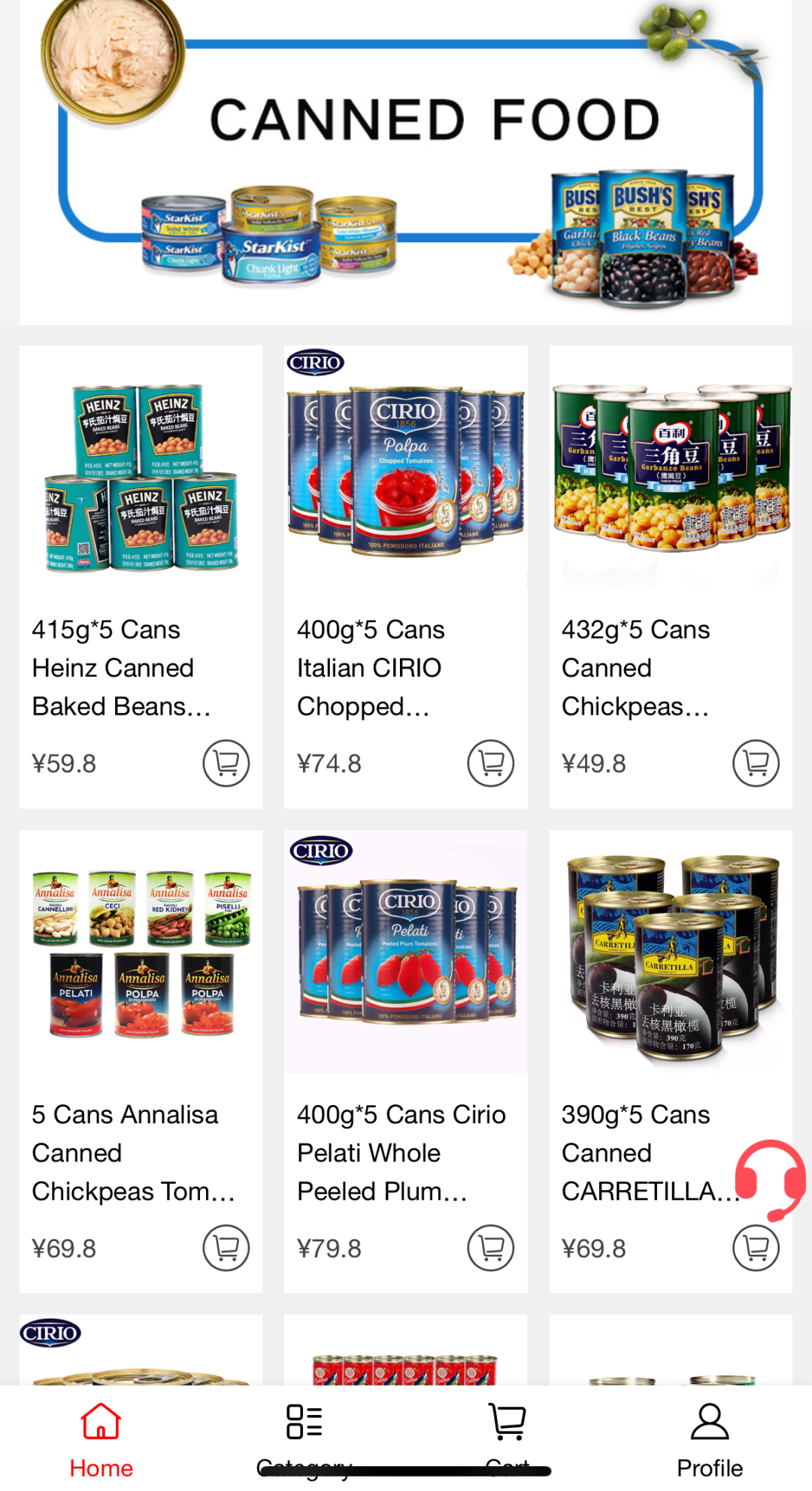View the 390g Canned CARRETILLA product
Image resolution: width=812 pixels, height=1491 pixels.
pos(671,955)
